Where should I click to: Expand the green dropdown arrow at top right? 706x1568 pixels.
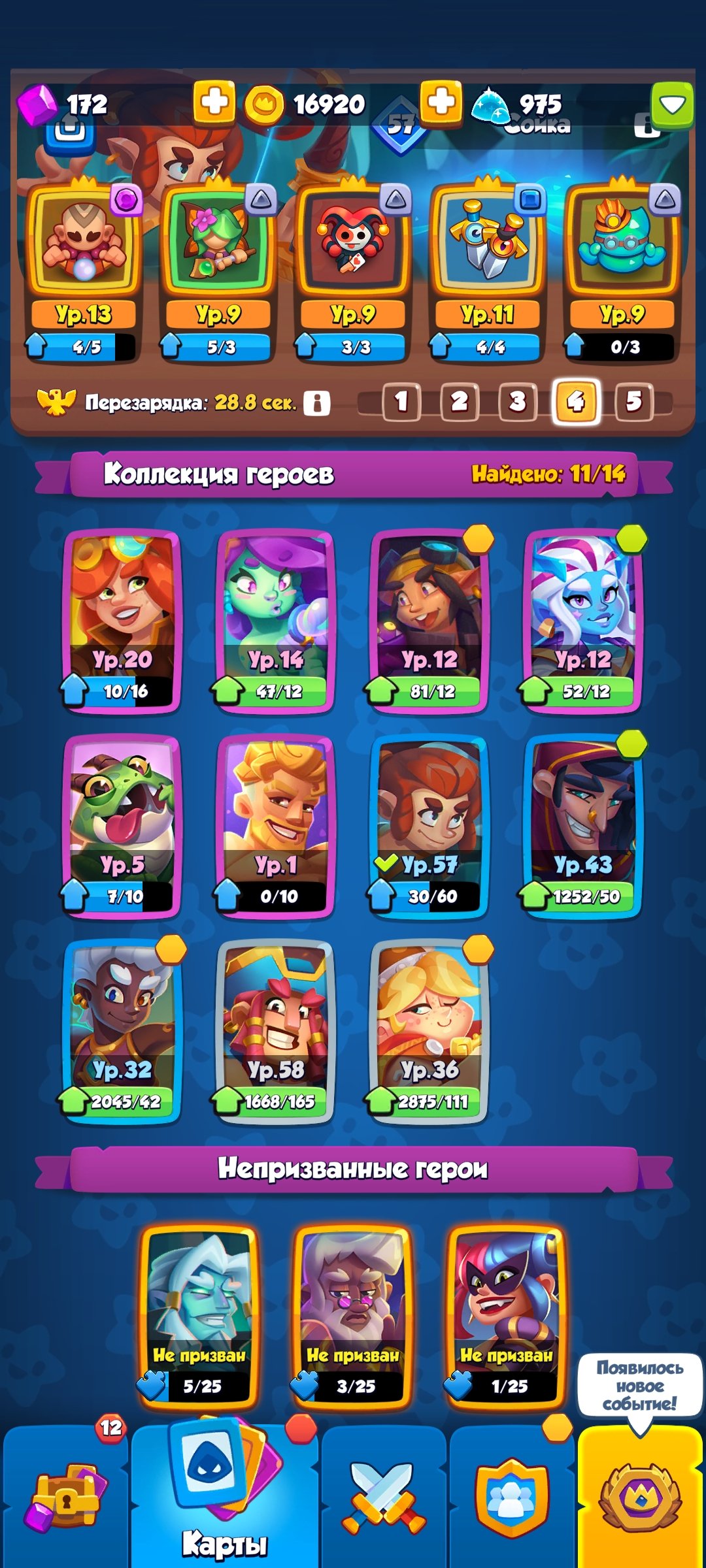point(672,105)
